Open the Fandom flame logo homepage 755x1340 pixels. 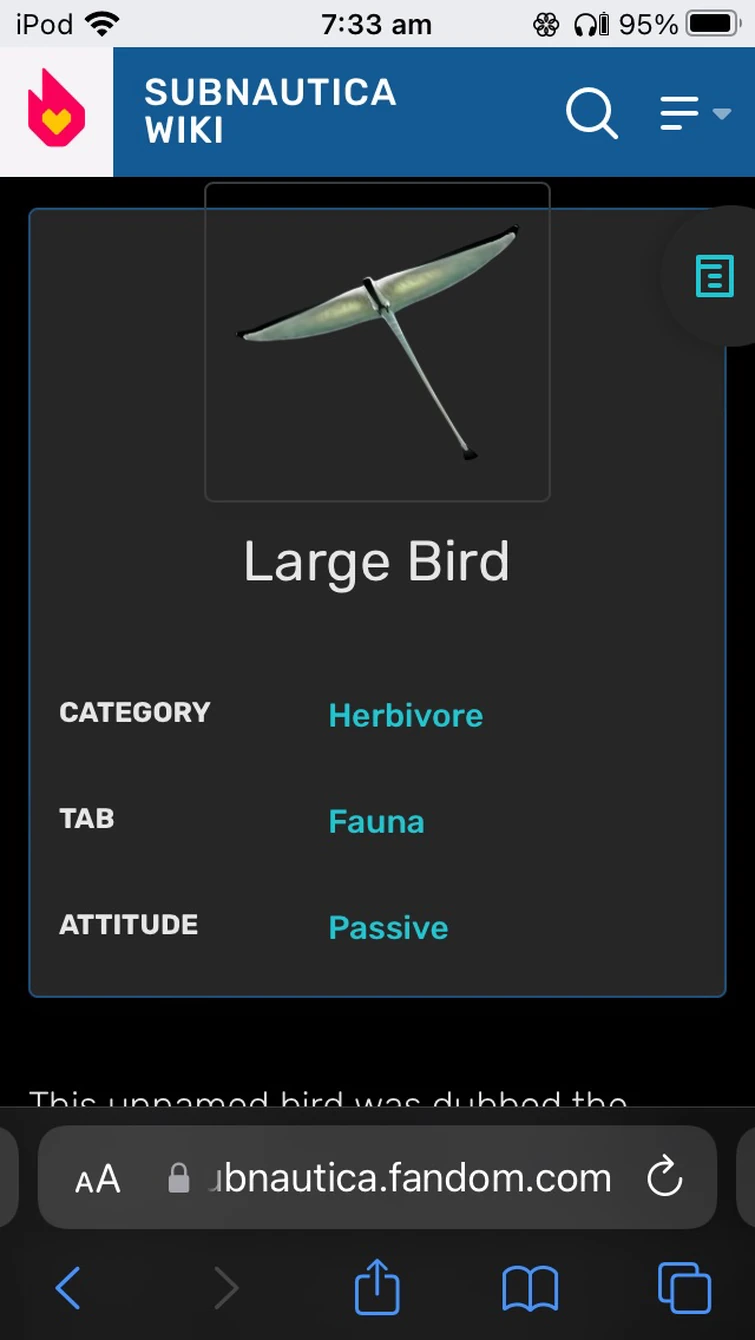coord(55,105)
